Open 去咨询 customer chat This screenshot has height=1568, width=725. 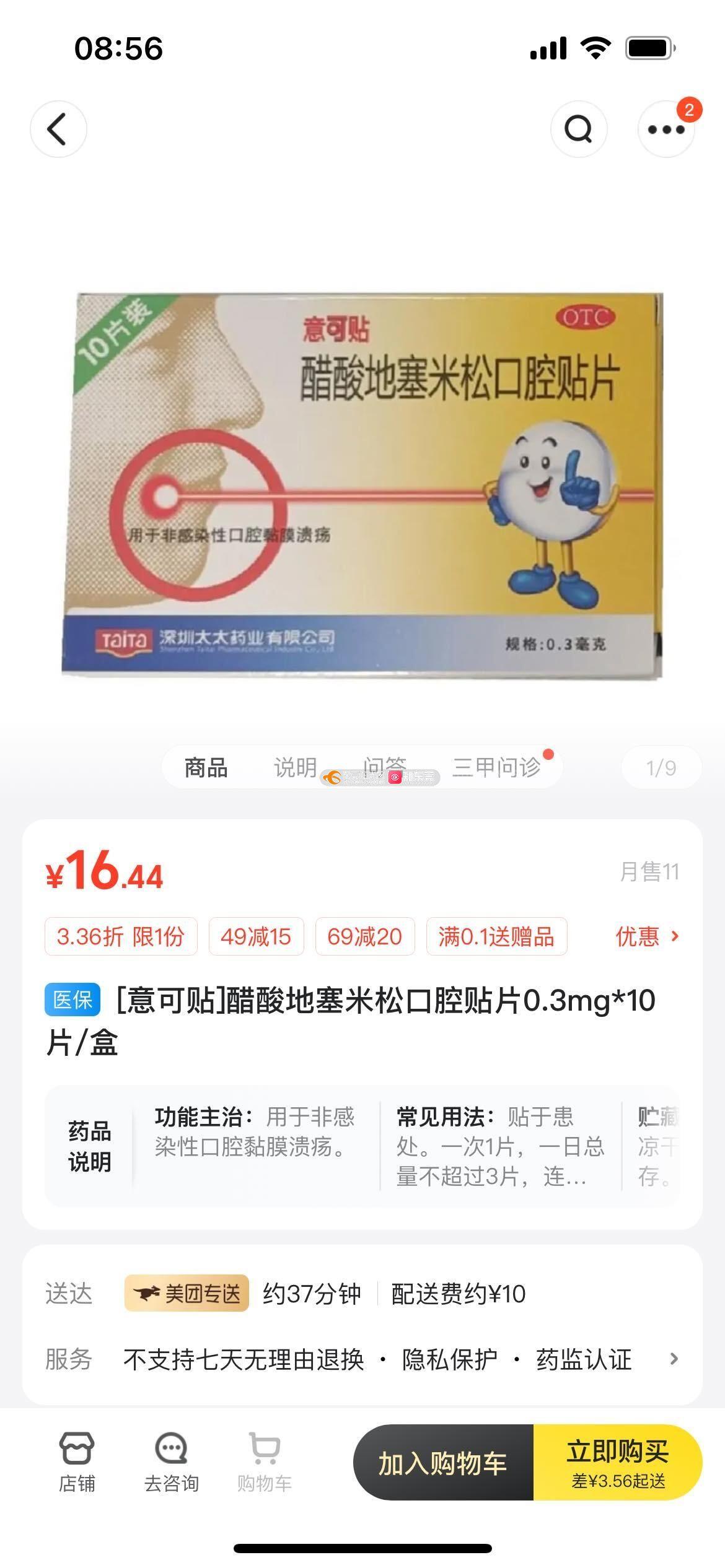171,1461
